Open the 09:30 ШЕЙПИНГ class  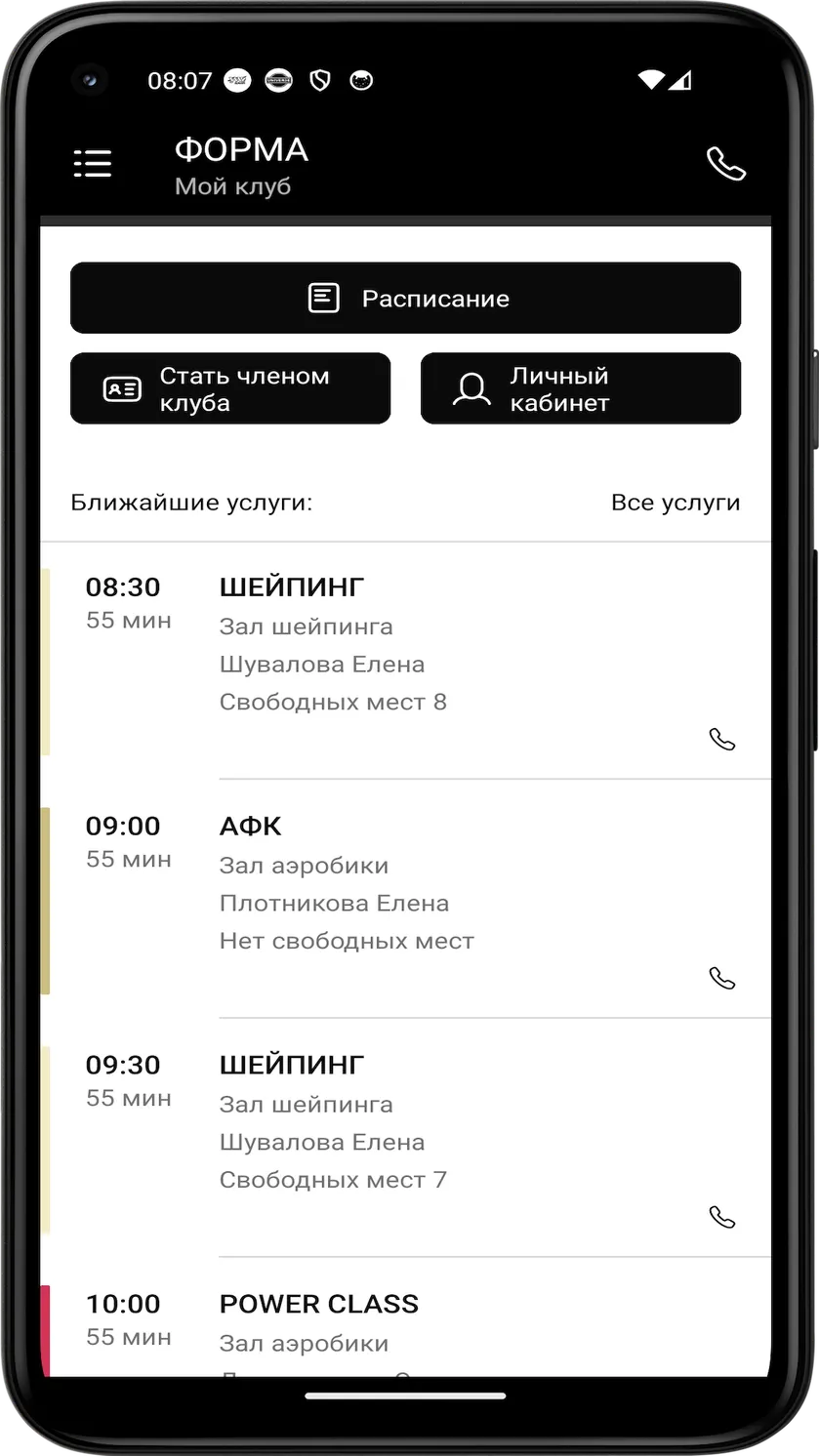click(x=405, y=1138)
